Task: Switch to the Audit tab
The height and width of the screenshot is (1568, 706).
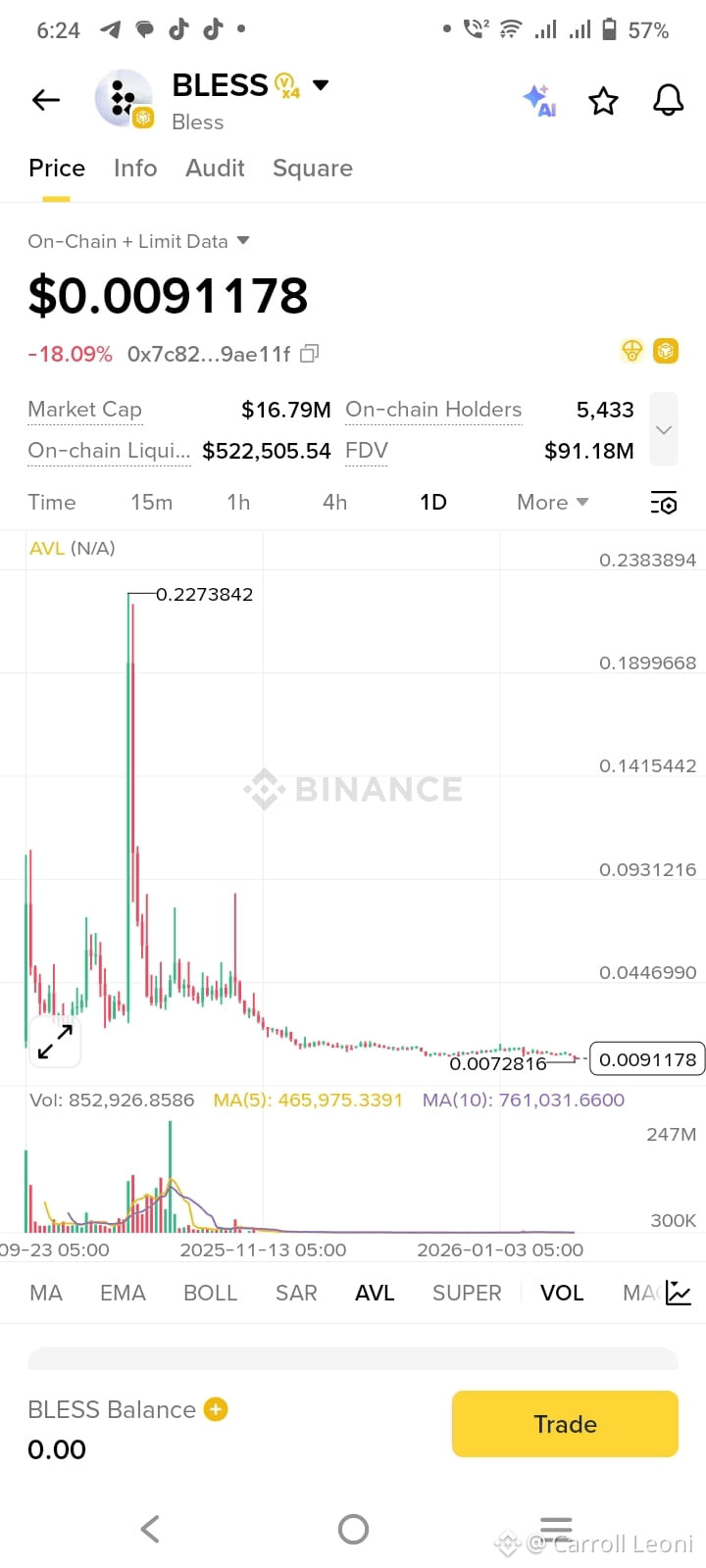Action: 215,169
